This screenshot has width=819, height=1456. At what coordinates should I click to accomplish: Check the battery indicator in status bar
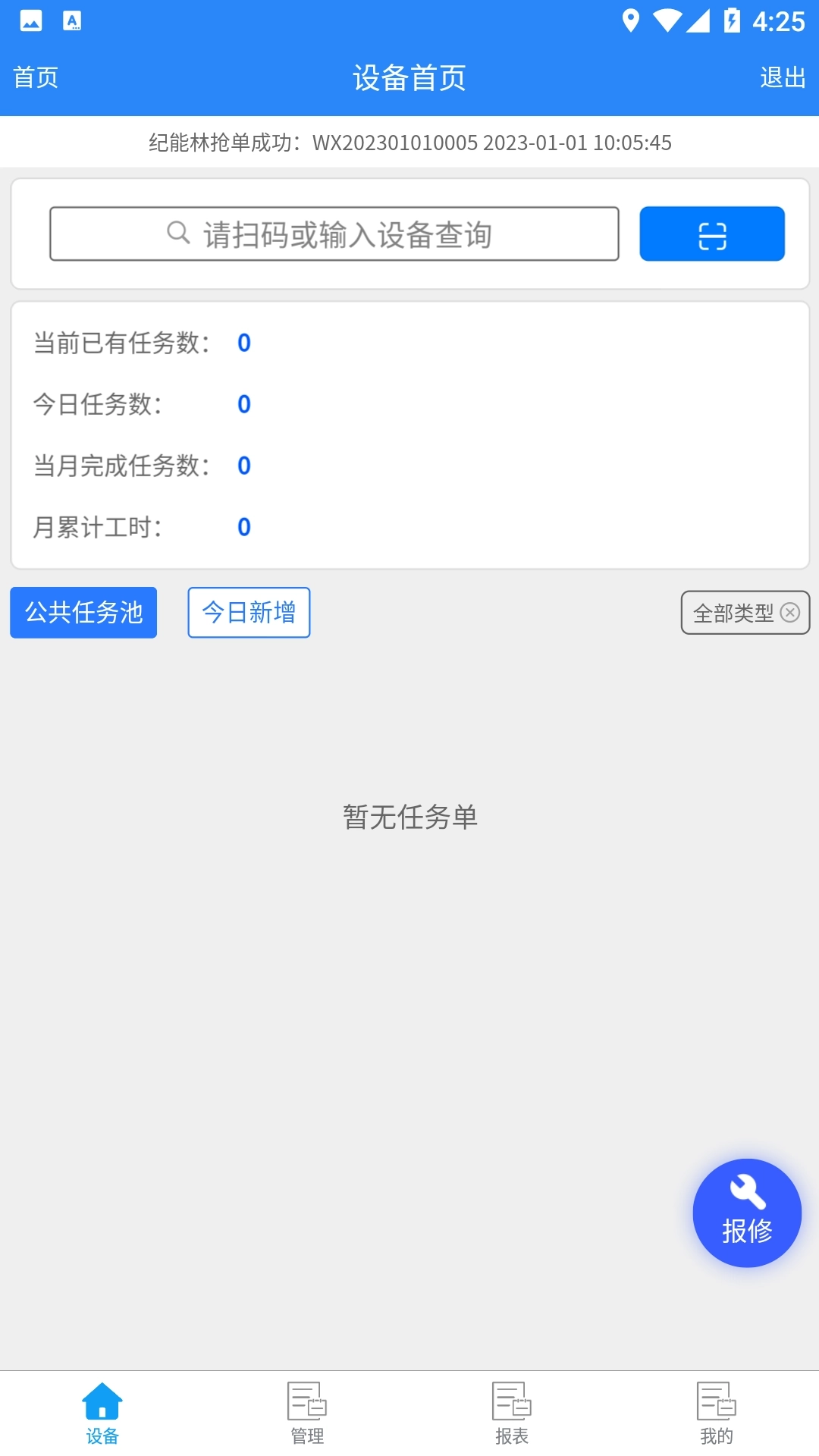coord(731,21)
